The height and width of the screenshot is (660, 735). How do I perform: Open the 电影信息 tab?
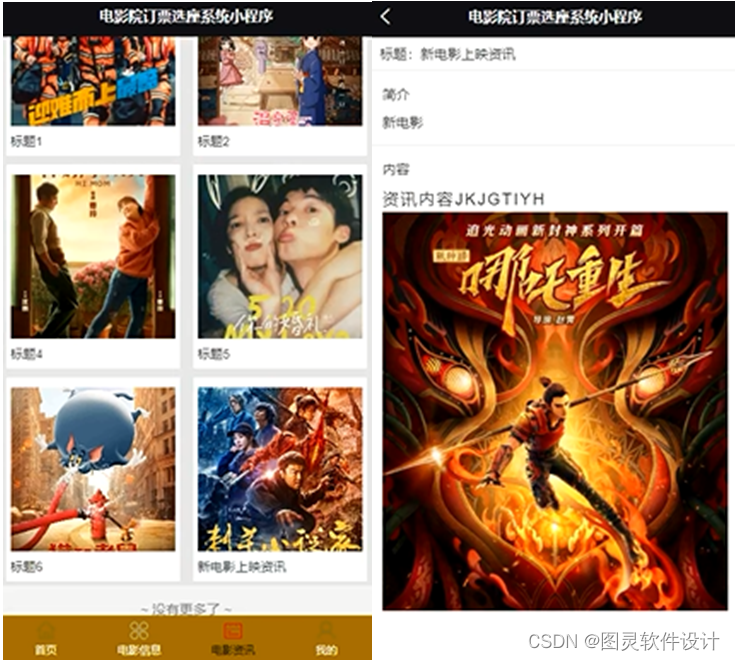[139, 638]
